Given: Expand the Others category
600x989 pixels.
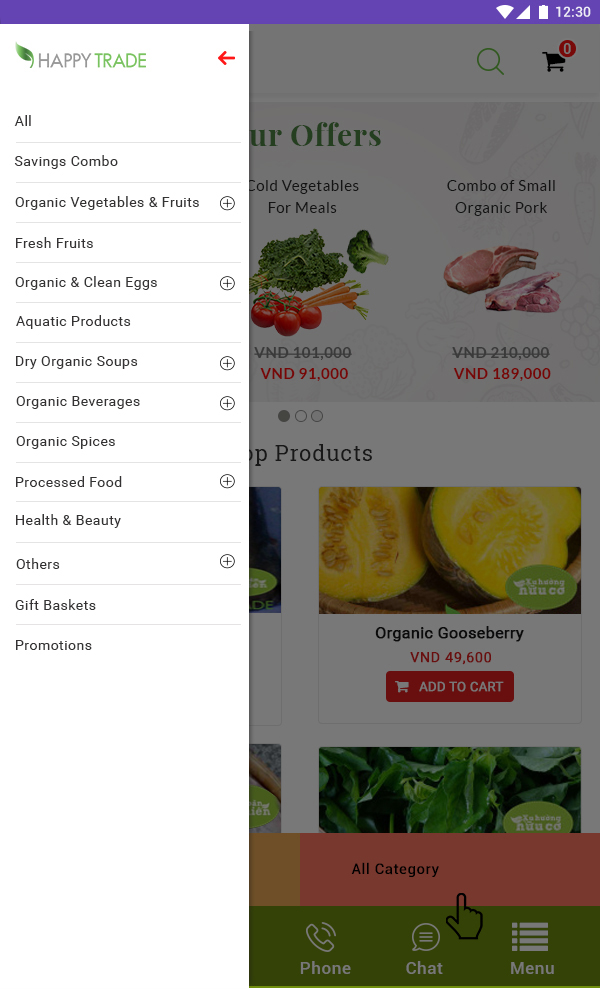Looking at the screenshot, I should coord(227,561).
